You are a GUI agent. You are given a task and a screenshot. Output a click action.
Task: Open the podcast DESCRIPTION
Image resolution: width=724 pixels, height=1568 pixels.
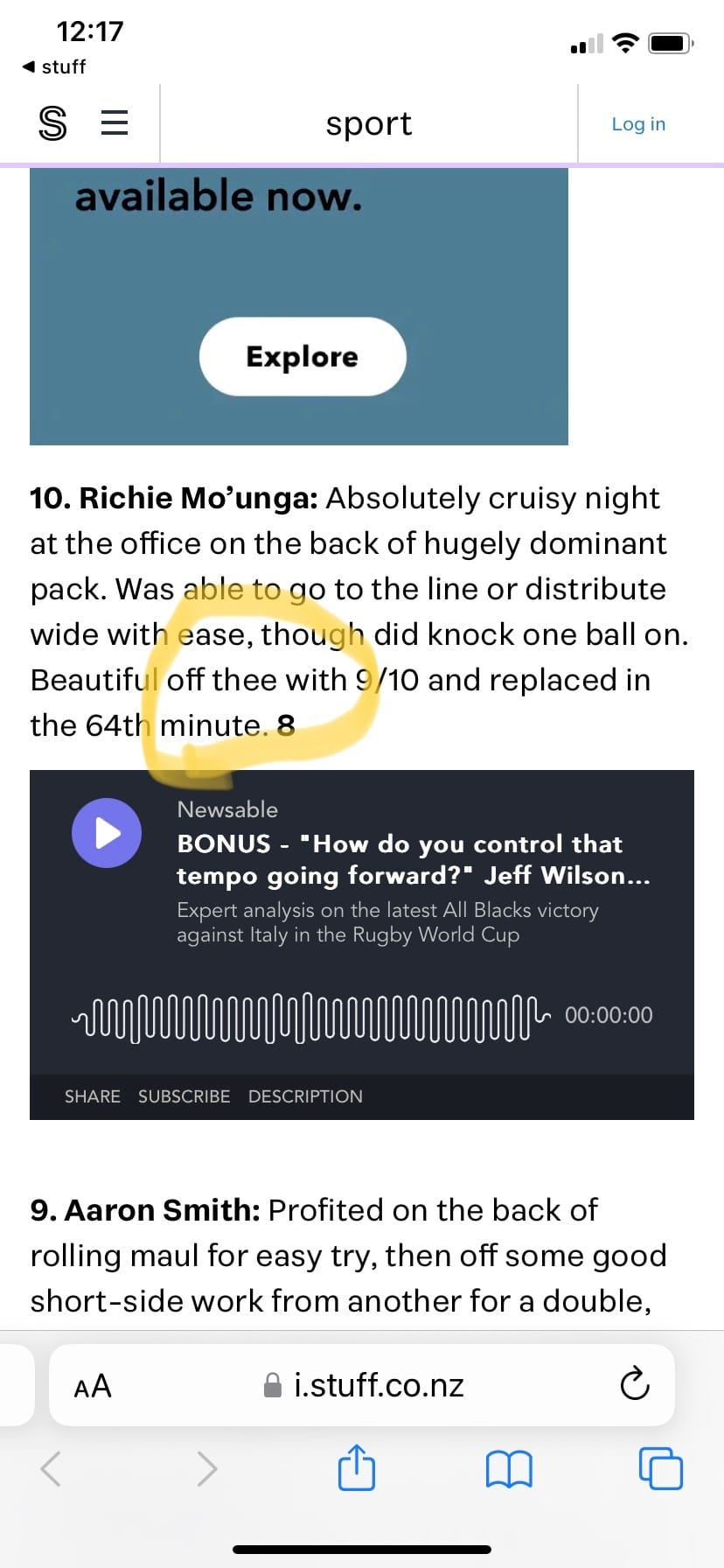(305, 1096)
